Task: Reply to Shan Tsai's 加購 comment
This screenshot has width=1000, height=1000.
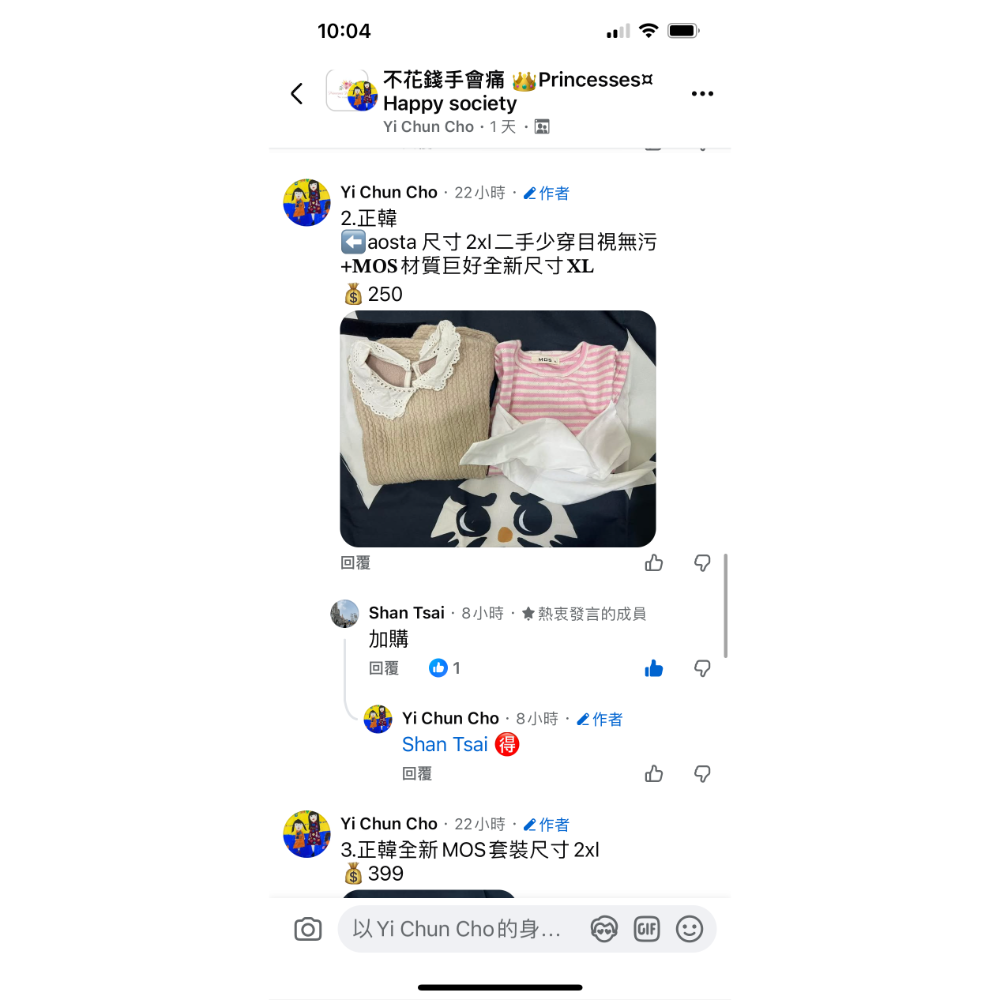Action: [384, 668]
